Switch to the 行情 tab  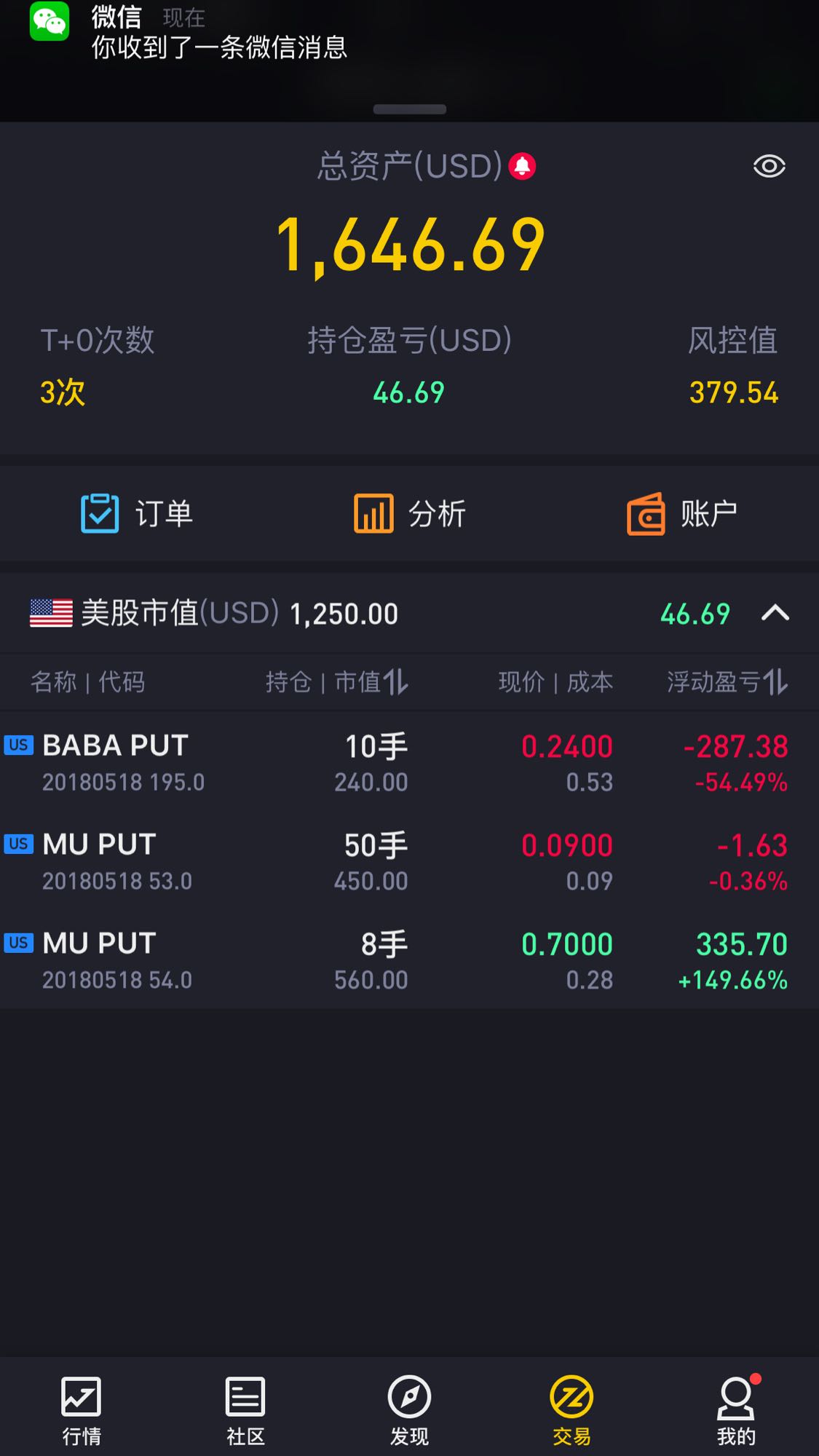(x=82, y=1410)
